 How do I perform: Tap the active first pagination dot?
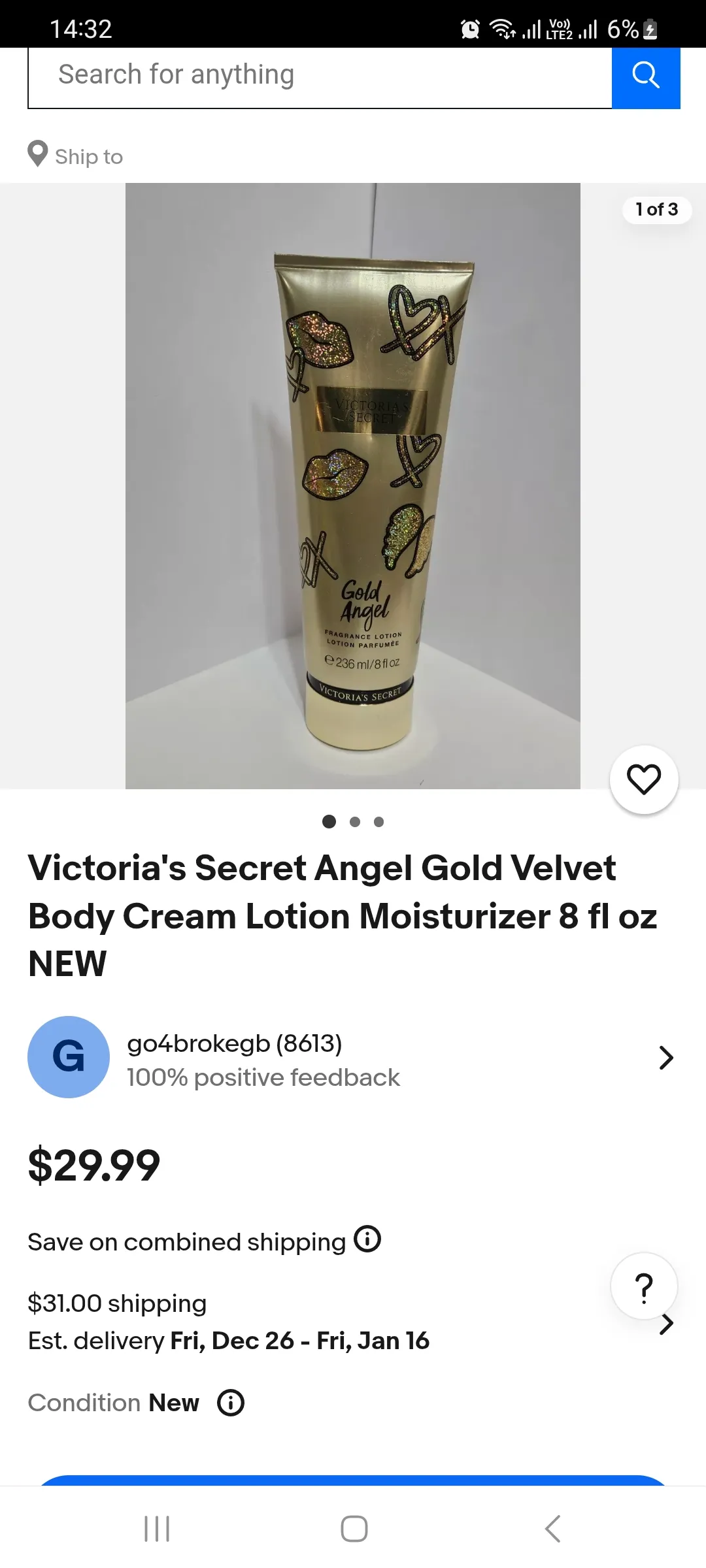coord(328,822)
